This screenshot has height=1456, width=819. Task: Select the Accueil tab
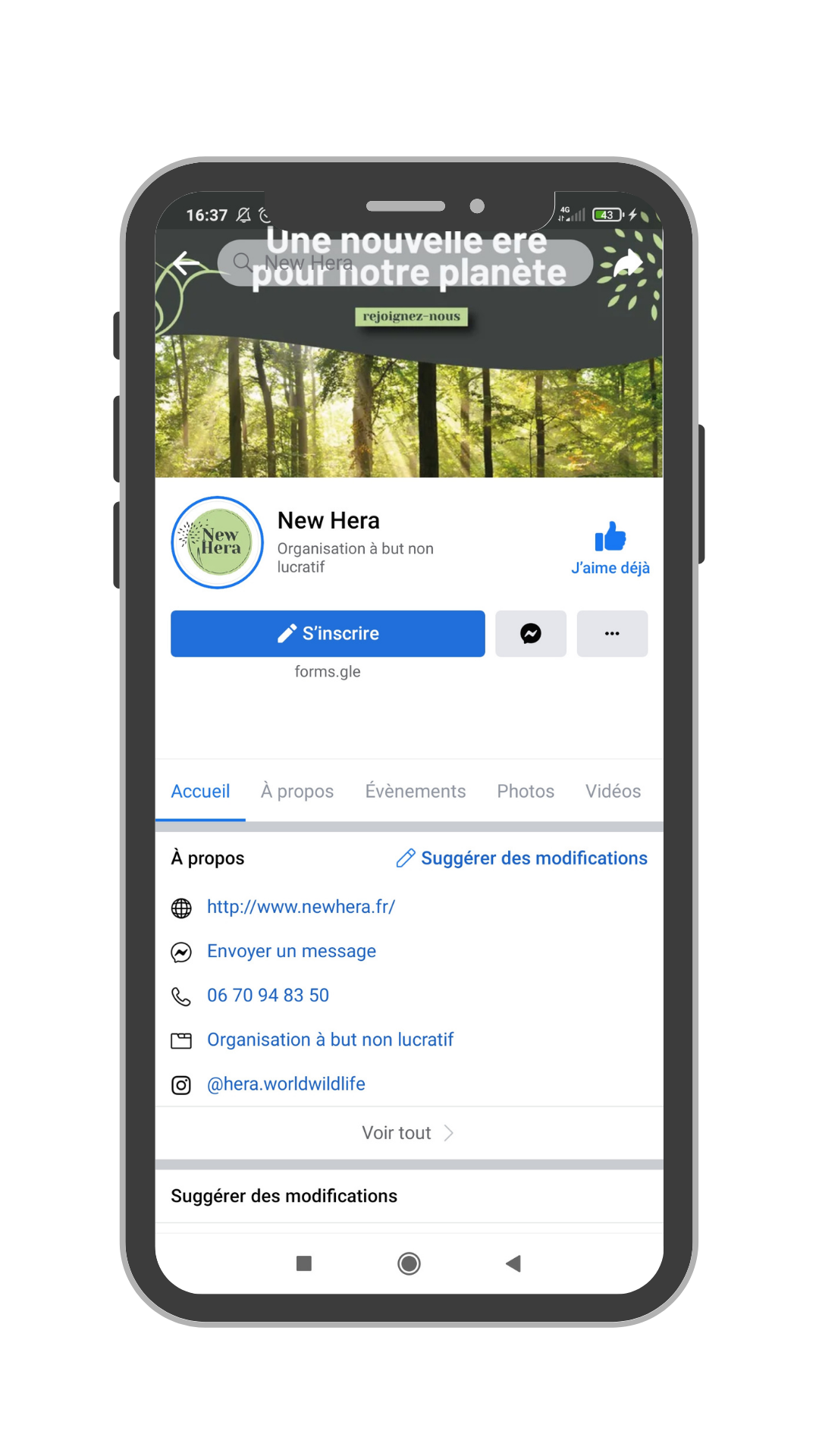pos(200,791)
